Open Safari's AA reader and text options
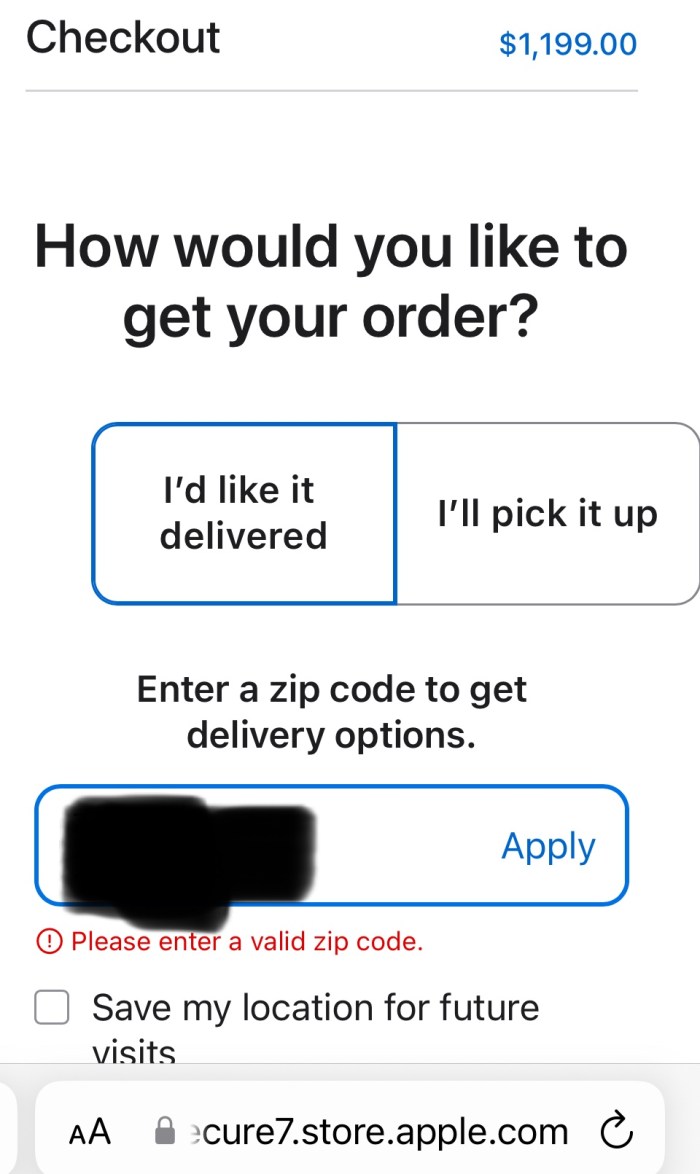Image resolution: width=700 pixels, height=1174 pixels. click(x=90, y=1132)
